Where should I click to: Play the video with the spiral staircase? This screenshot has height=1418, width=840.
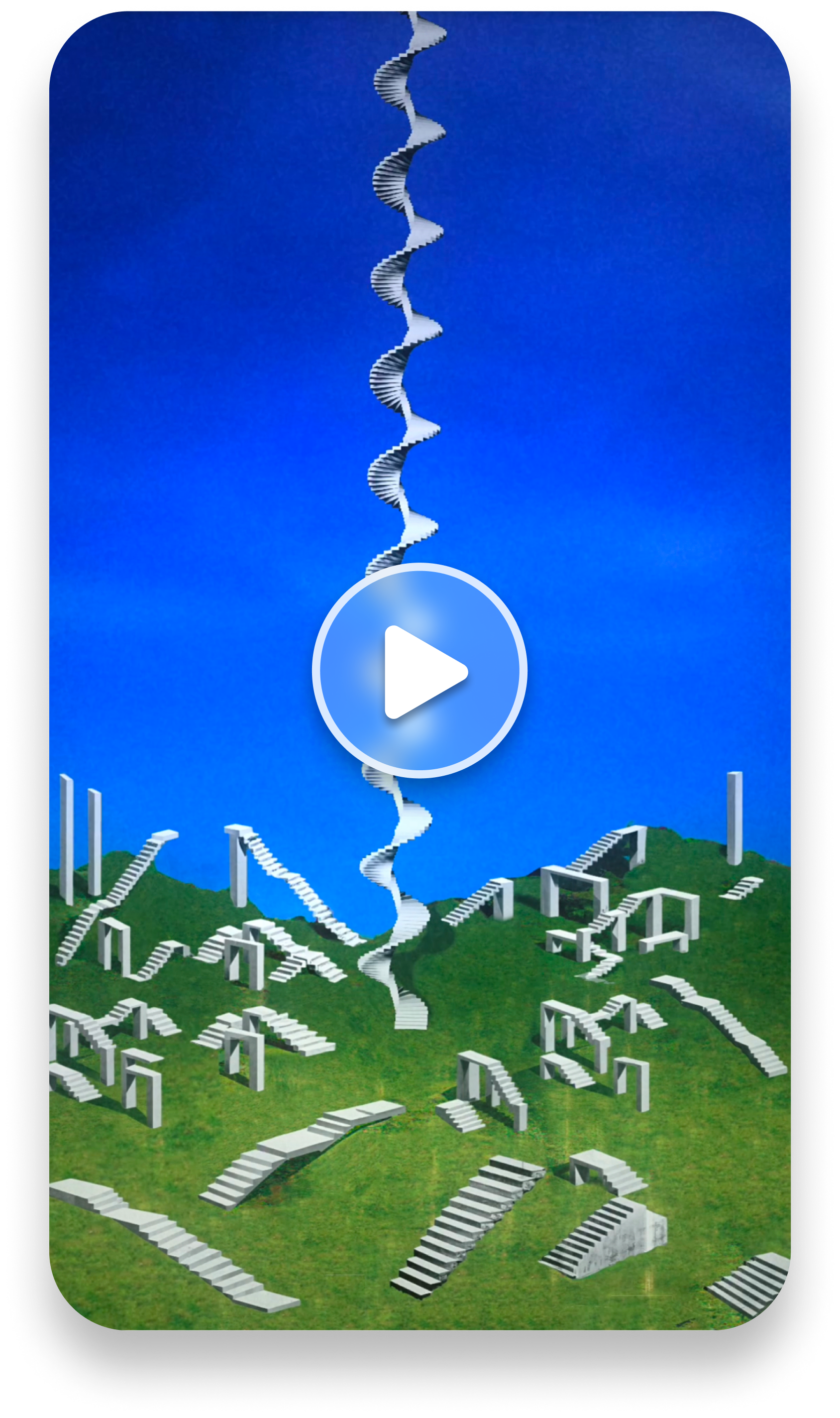(x=420, y=671)
